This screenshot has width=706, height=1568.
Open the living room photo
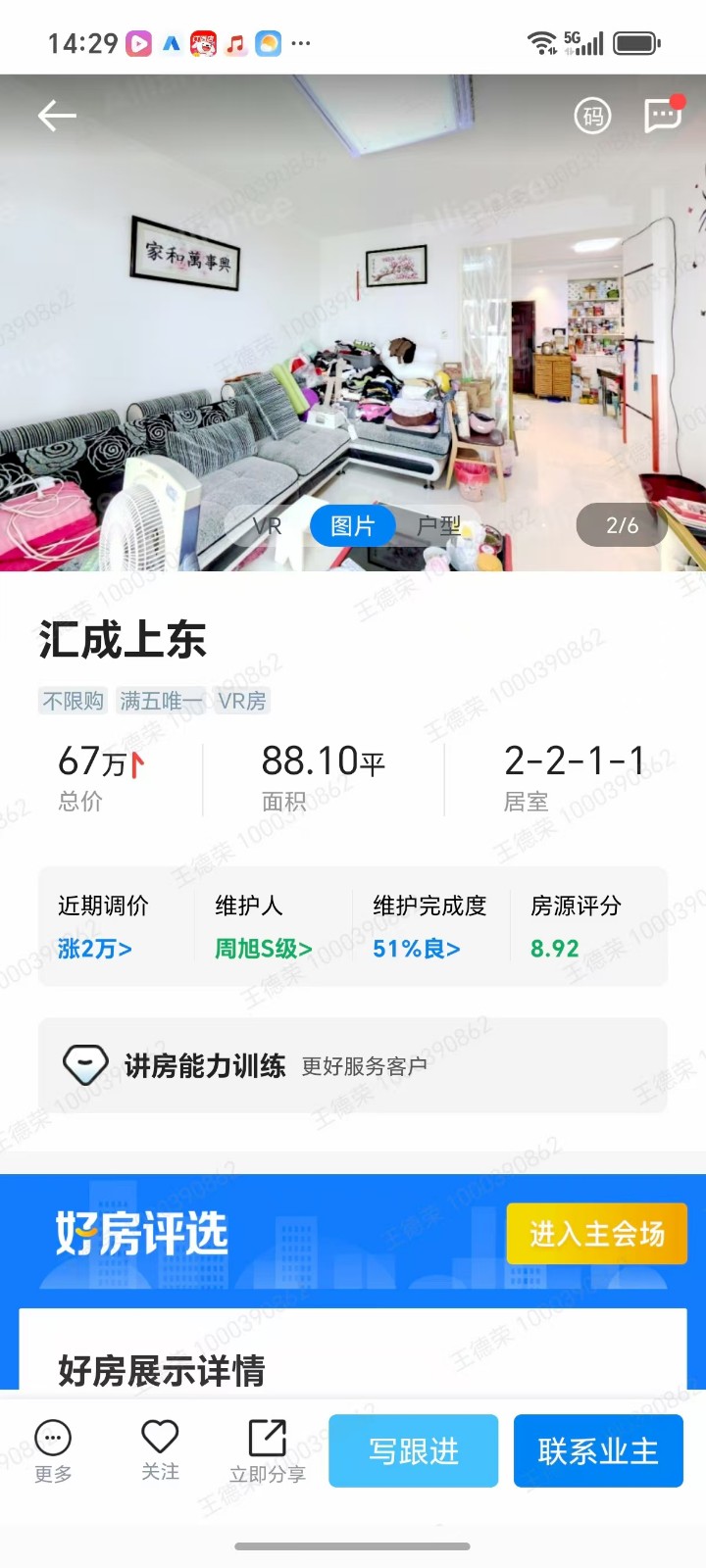[x=352, y=323]
